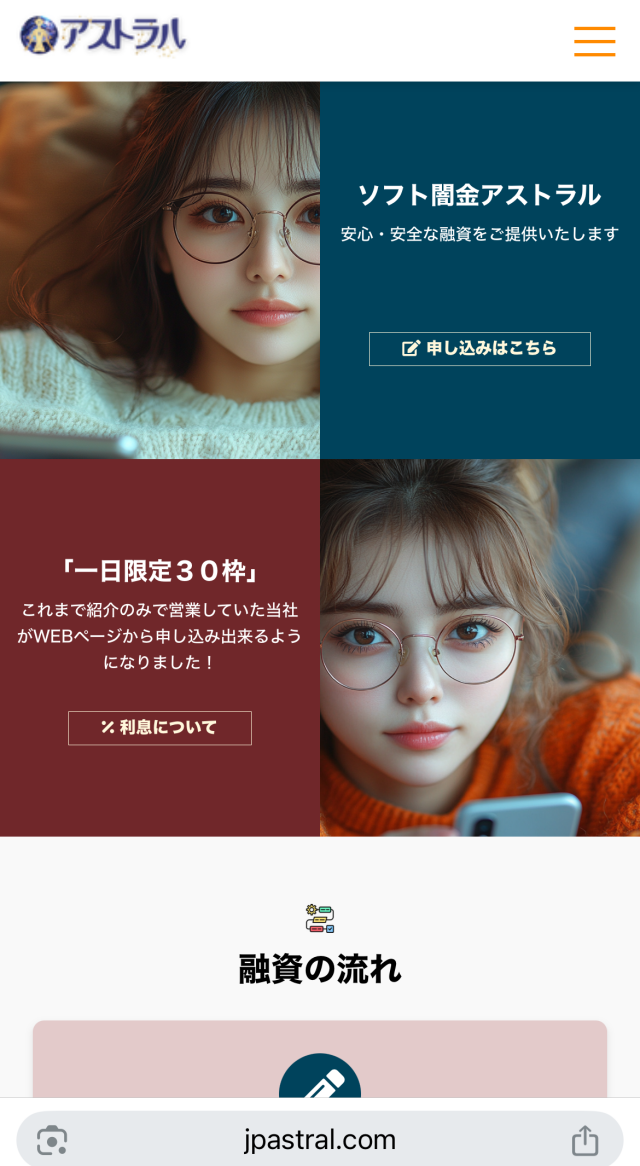This screenshot has height=1166, width=640.
Task: Share this page via the share icon
Action: pos(585,1140)
